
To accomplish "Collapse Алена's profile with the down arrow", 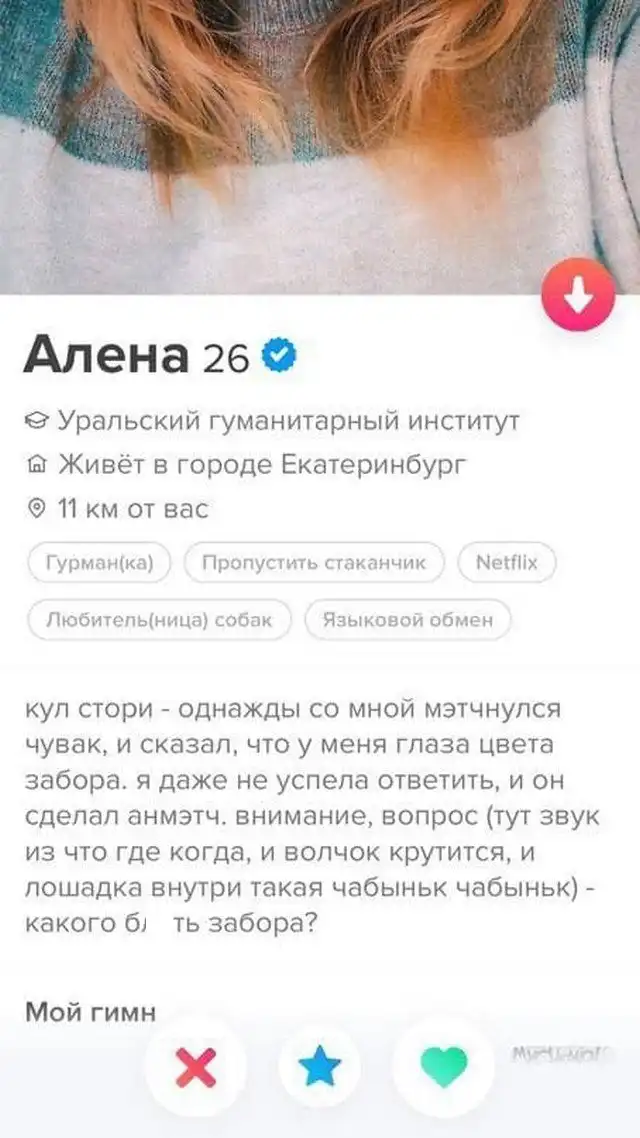I will click(x=578, y=296).
